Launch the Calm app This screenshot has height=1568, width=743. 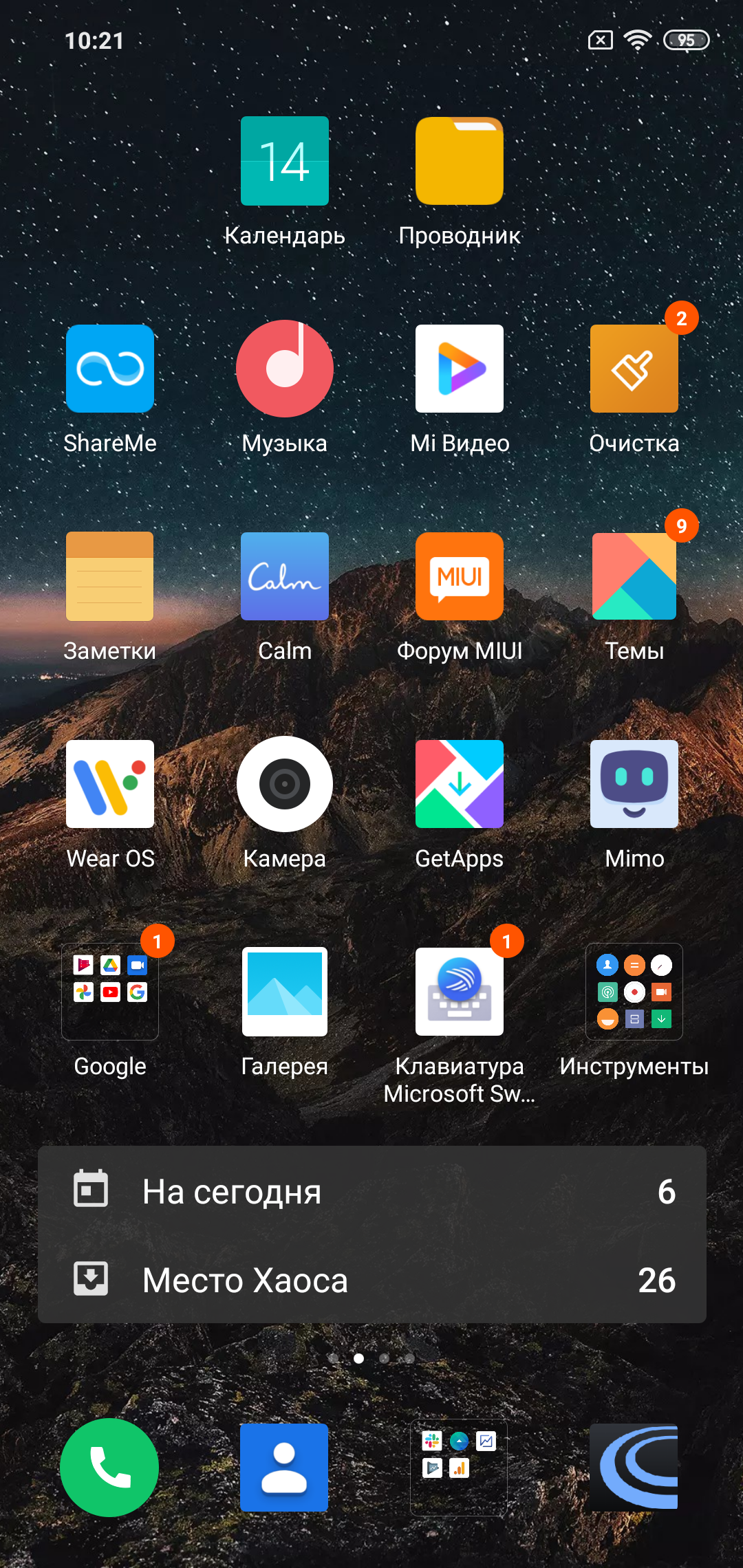(x=284, y=577)
